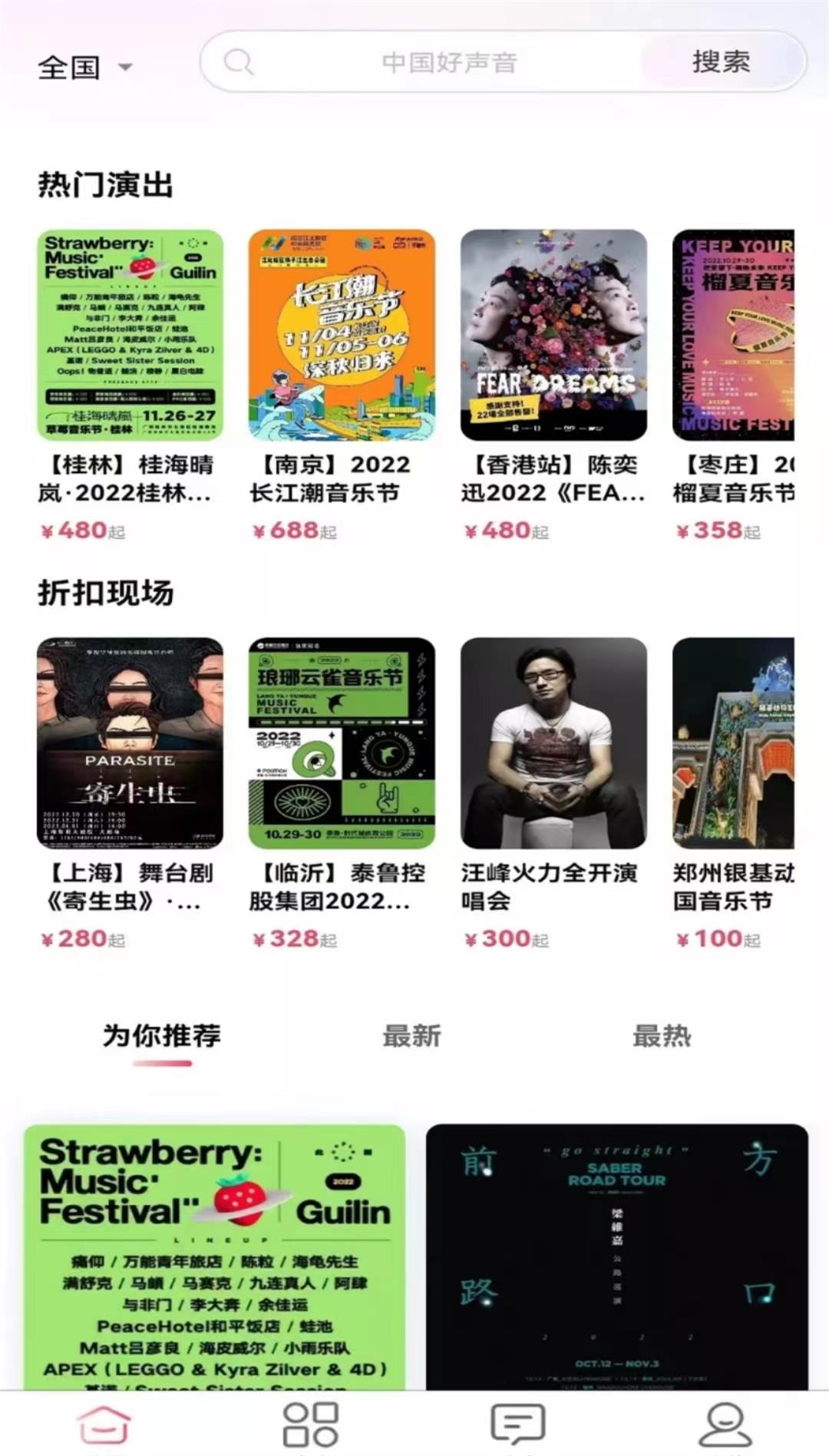Viewport: 829px width, 1456px height.
Task: Select the 为你推荐 tab
Action: (162, 1036)
